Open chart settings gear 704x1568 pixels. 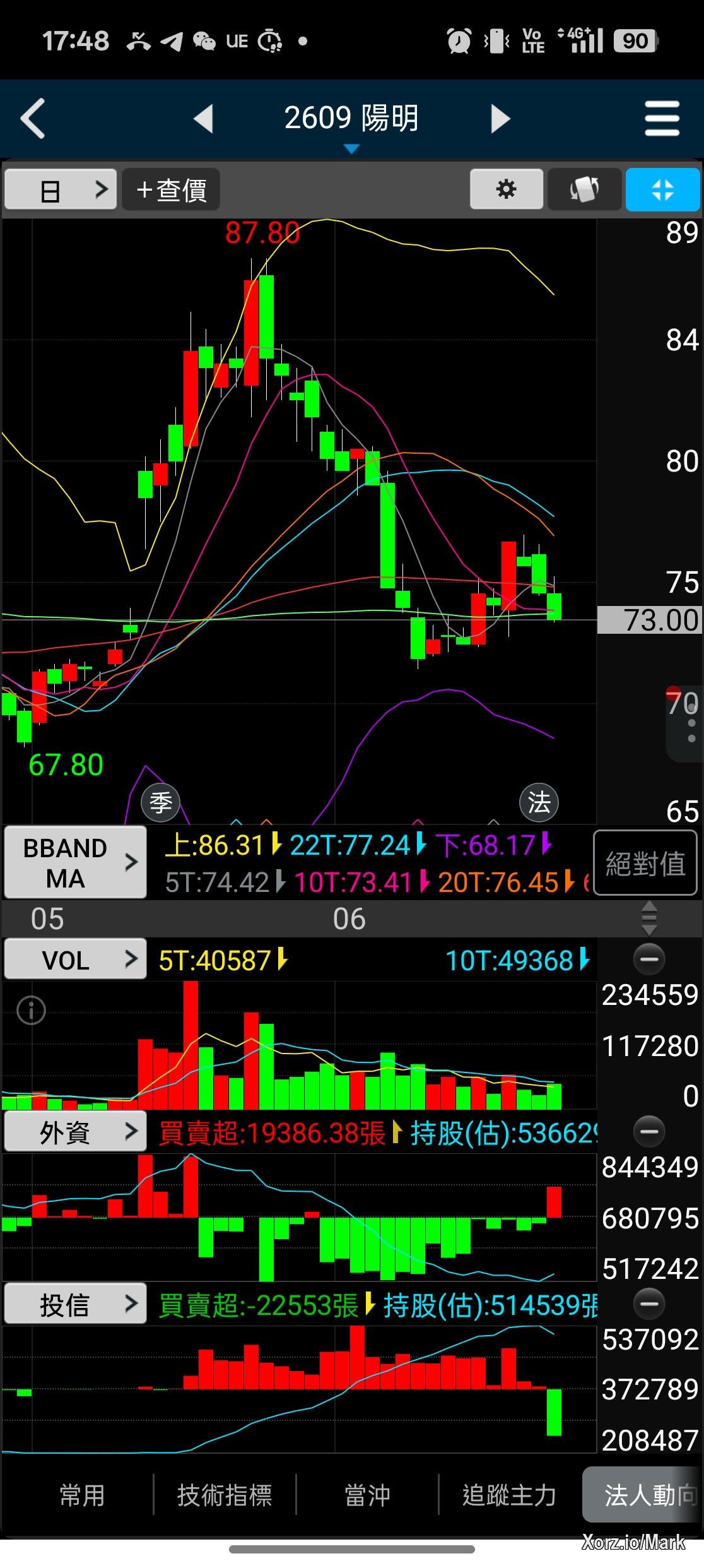click(506, 189)
